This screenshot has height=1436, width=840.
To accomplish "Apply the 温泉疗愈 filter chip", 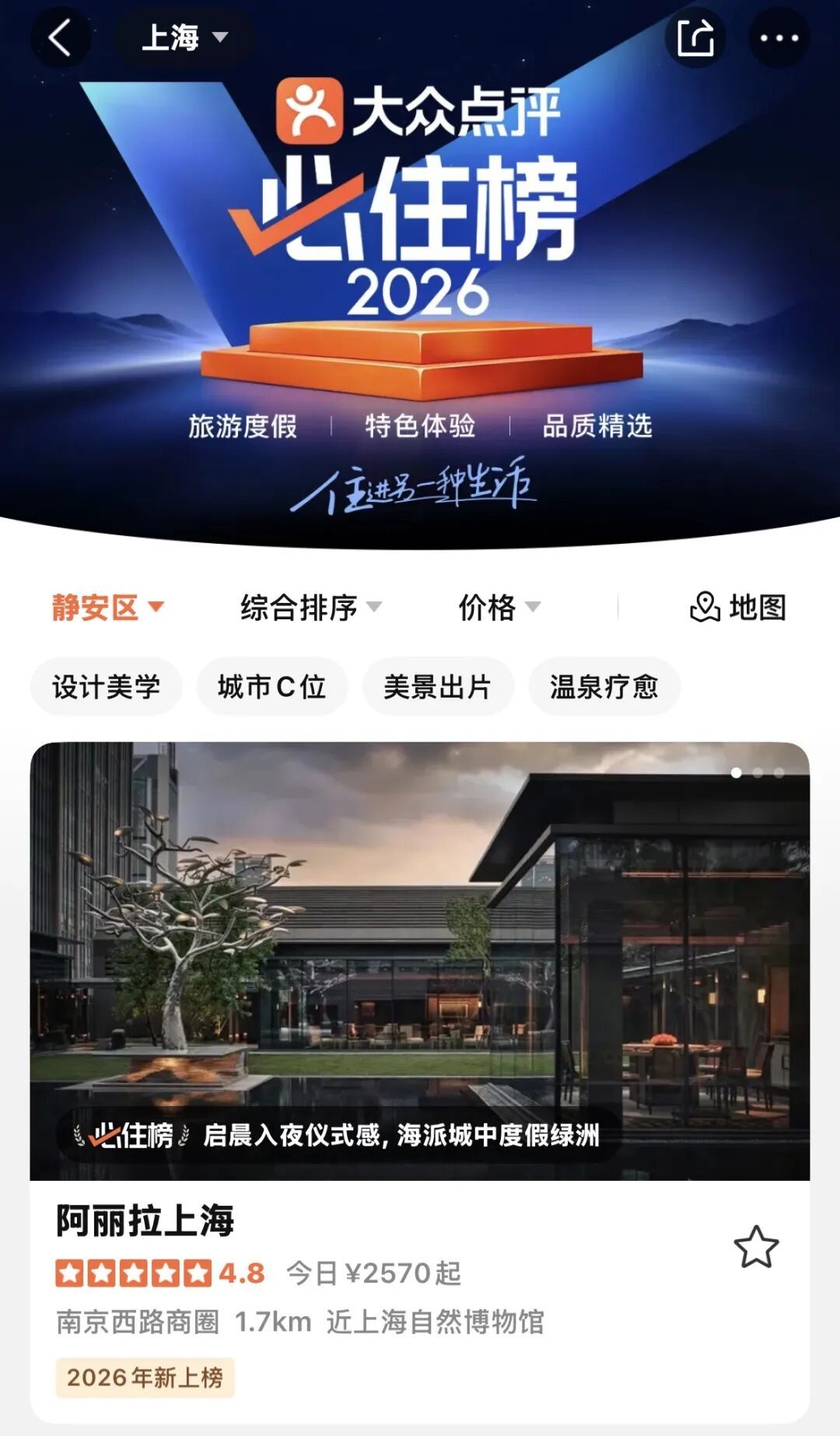I will [604, 687].
